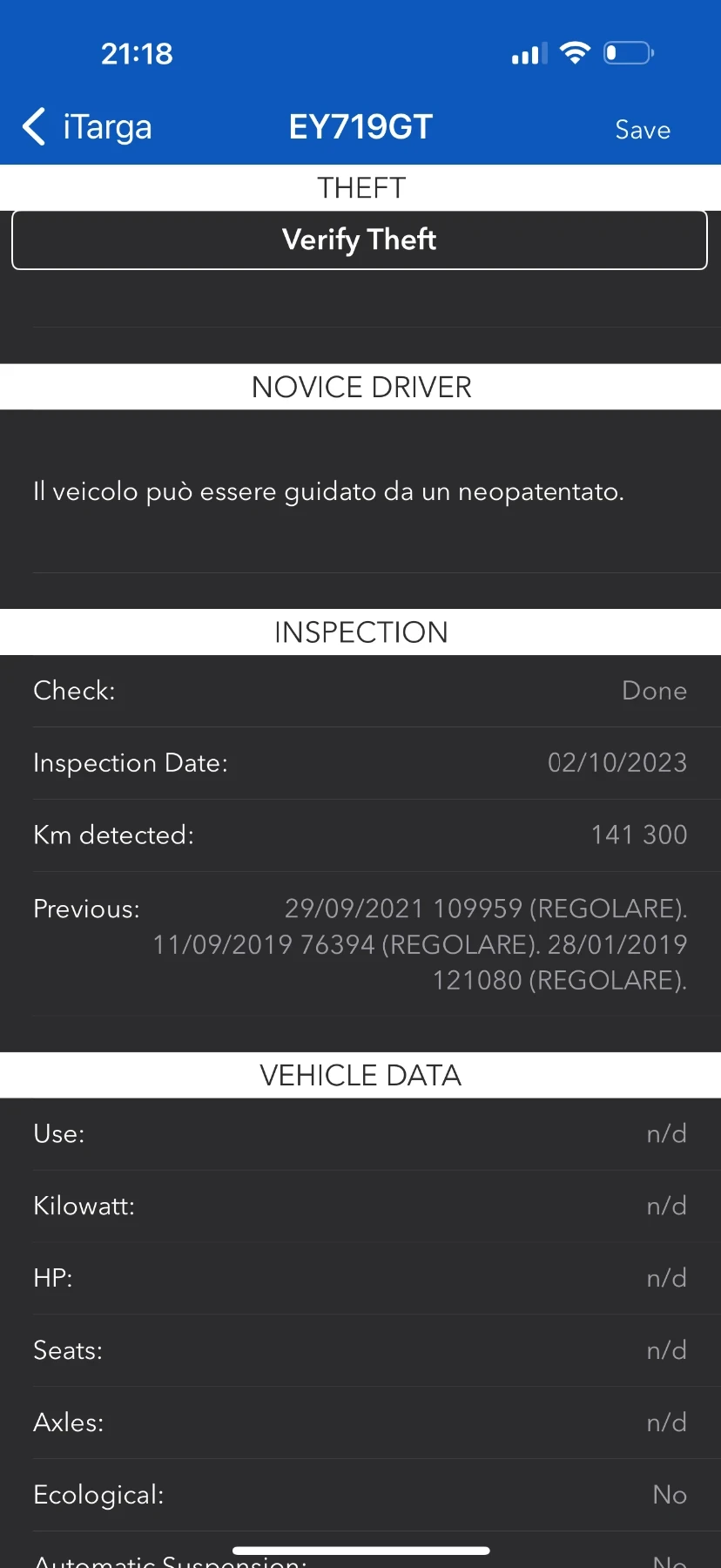
Task: Tap the Ecological No row
Action: pos(360,1494)
